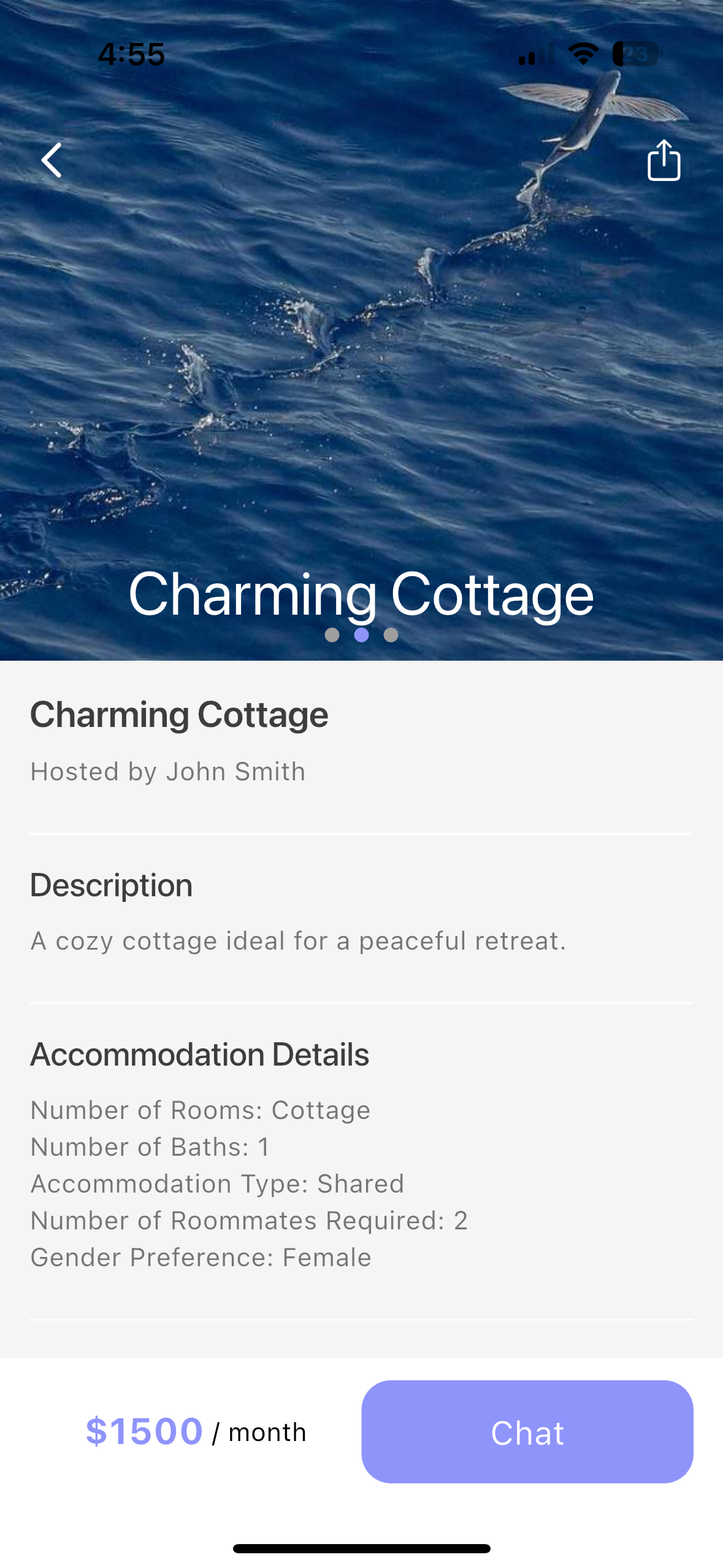The height and width of the screenshot is (1568, 723).
Task: Start a chat with the host
Action: (x=527, y=1431)
